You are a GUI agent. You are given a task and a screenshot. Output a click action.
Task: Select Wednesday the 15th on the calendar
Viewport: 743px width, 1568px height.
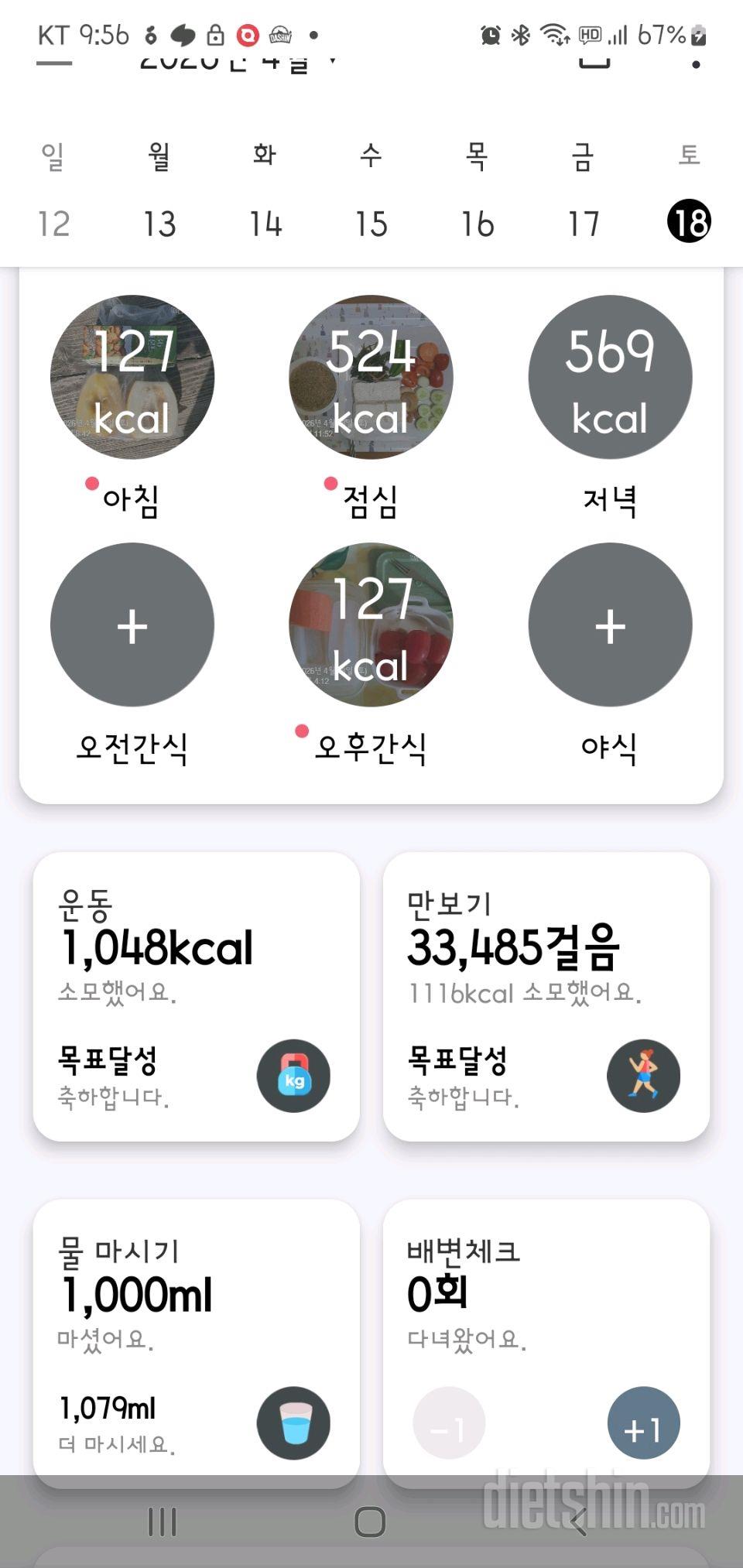pyautogui.click(x=371, y=223)
